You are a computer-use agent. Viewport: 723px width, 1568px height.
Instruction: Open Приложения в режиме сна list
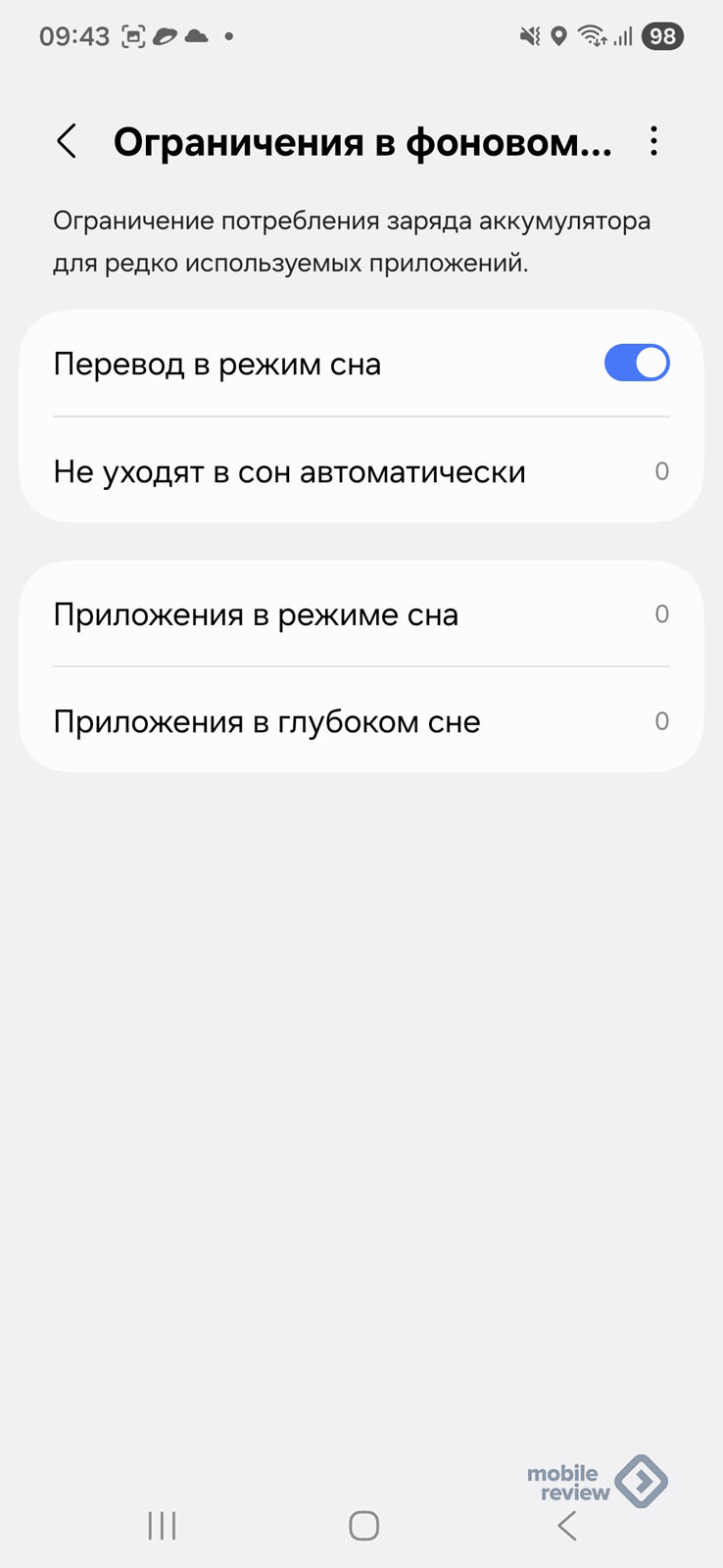click(361, 614)
